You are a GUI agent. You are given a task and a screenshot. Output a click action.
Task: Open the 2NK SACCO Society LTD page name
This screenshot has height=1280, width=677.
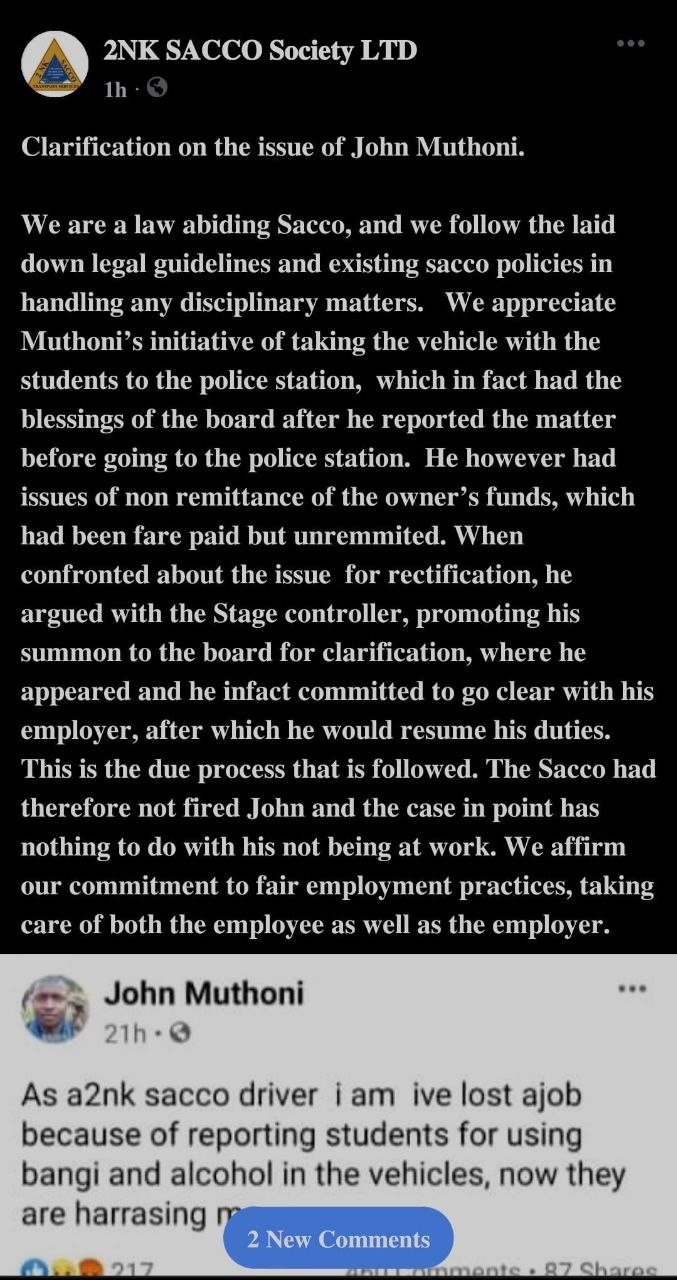click(260, 50)
